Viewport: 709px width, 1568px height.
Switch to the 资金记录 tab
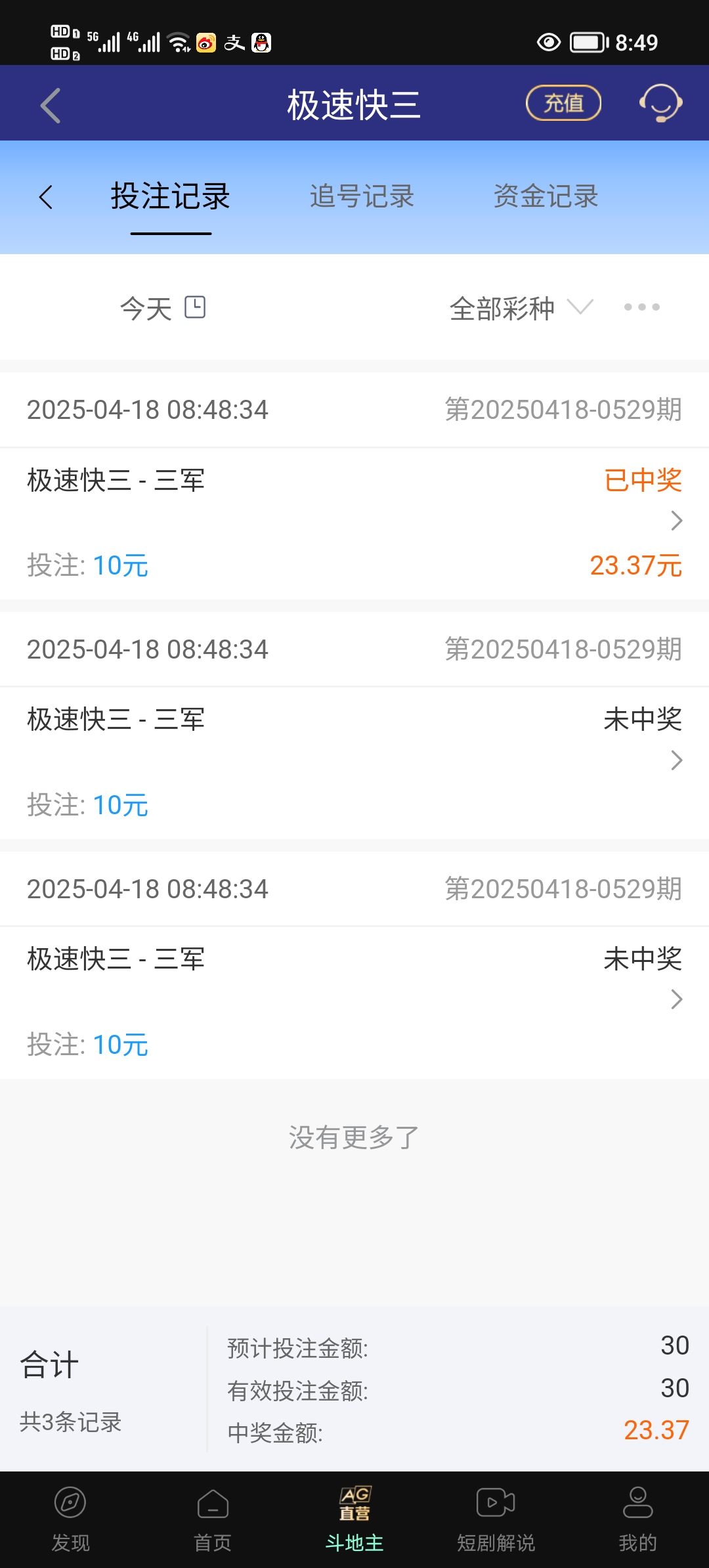tap(546, 196)
